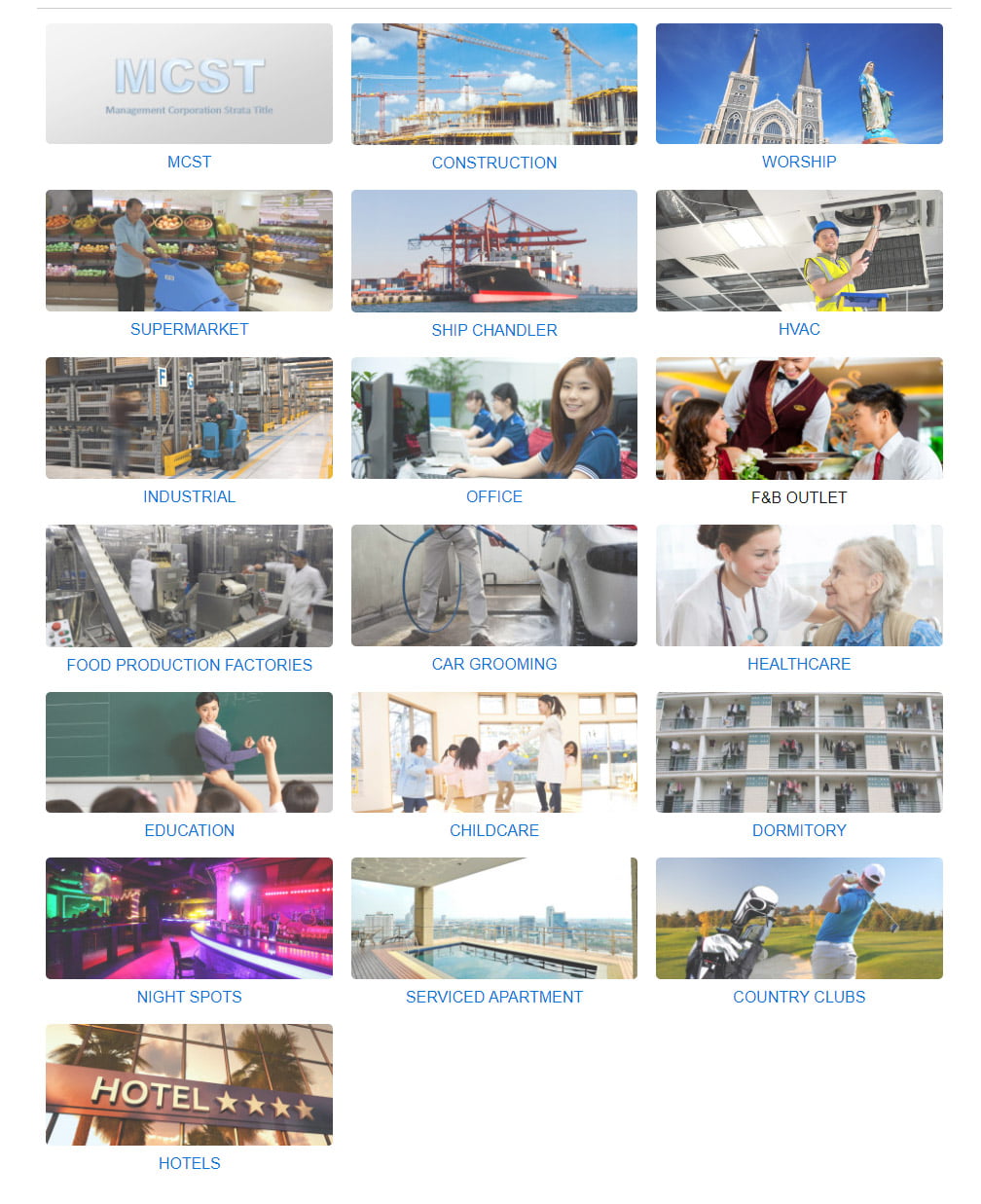Image resolution: width=981 pixels, height=1204 pixels.
Task: Choose the Office category
Action: point(493,419)
